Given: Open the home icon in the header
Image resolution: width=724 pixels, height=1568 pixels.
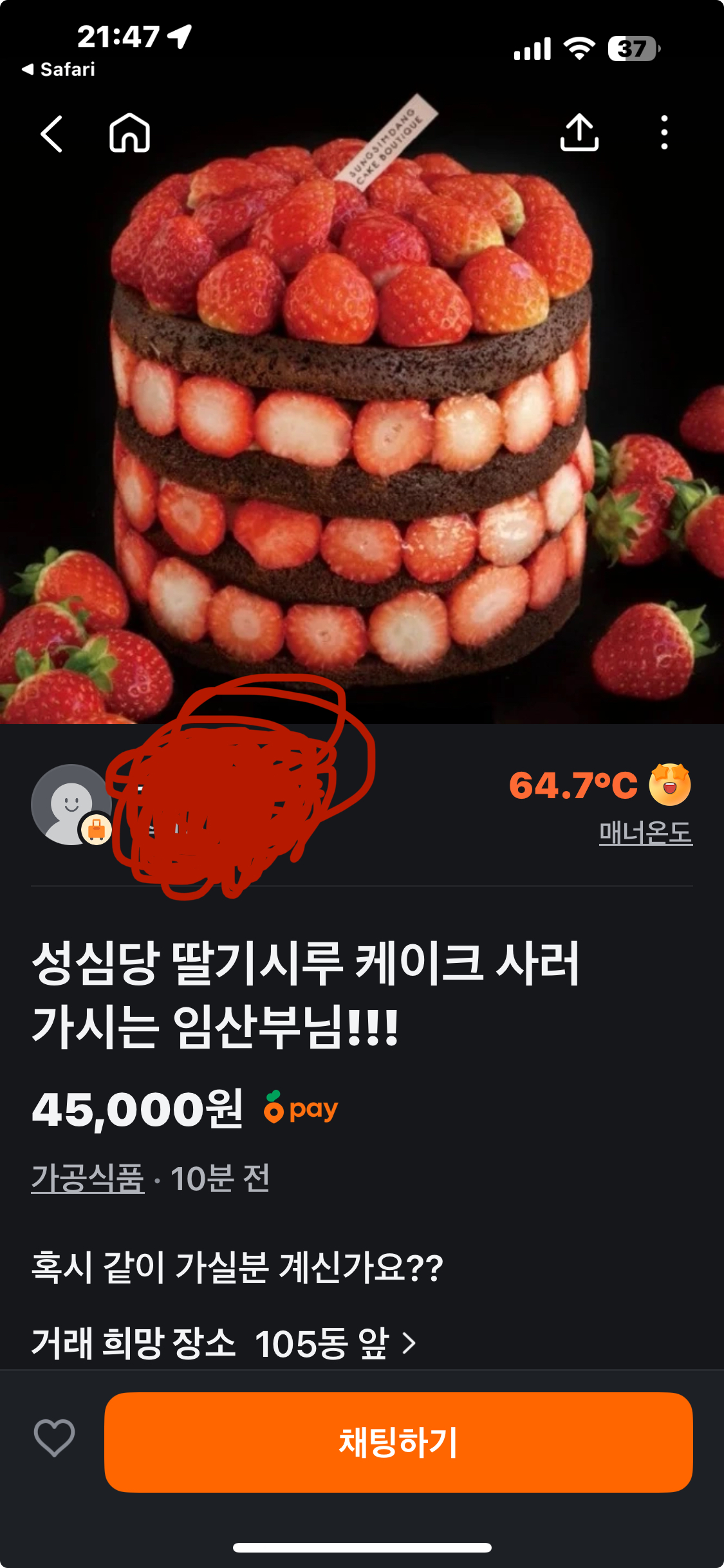Looking at the screenshot, I should click(x=129, y=133).
